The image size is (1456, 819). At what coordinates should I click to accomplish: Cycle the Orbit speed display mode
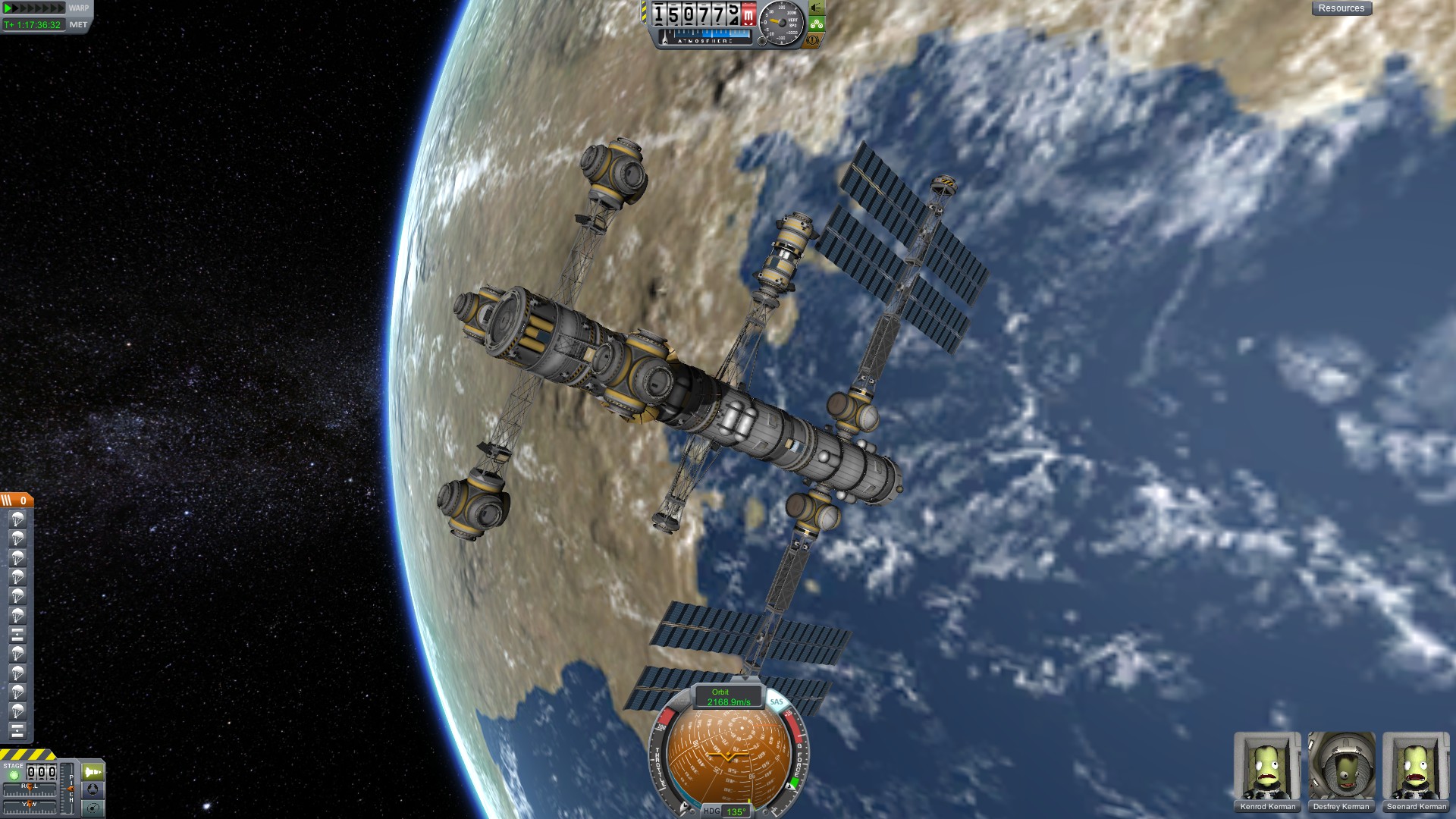tap(728, 697)
